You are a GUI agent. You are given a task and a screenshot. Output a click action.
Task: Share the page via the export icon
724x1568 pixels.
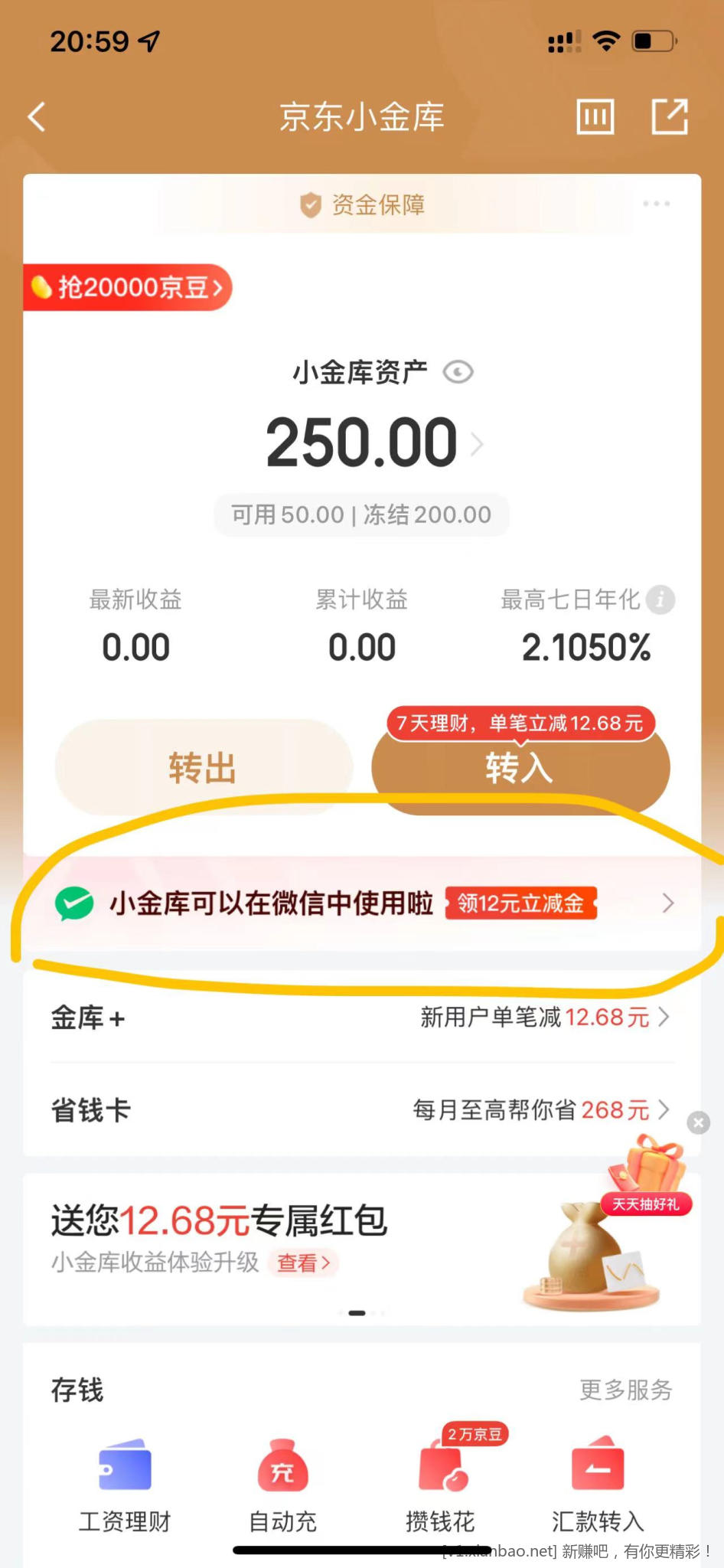point(669,117)
